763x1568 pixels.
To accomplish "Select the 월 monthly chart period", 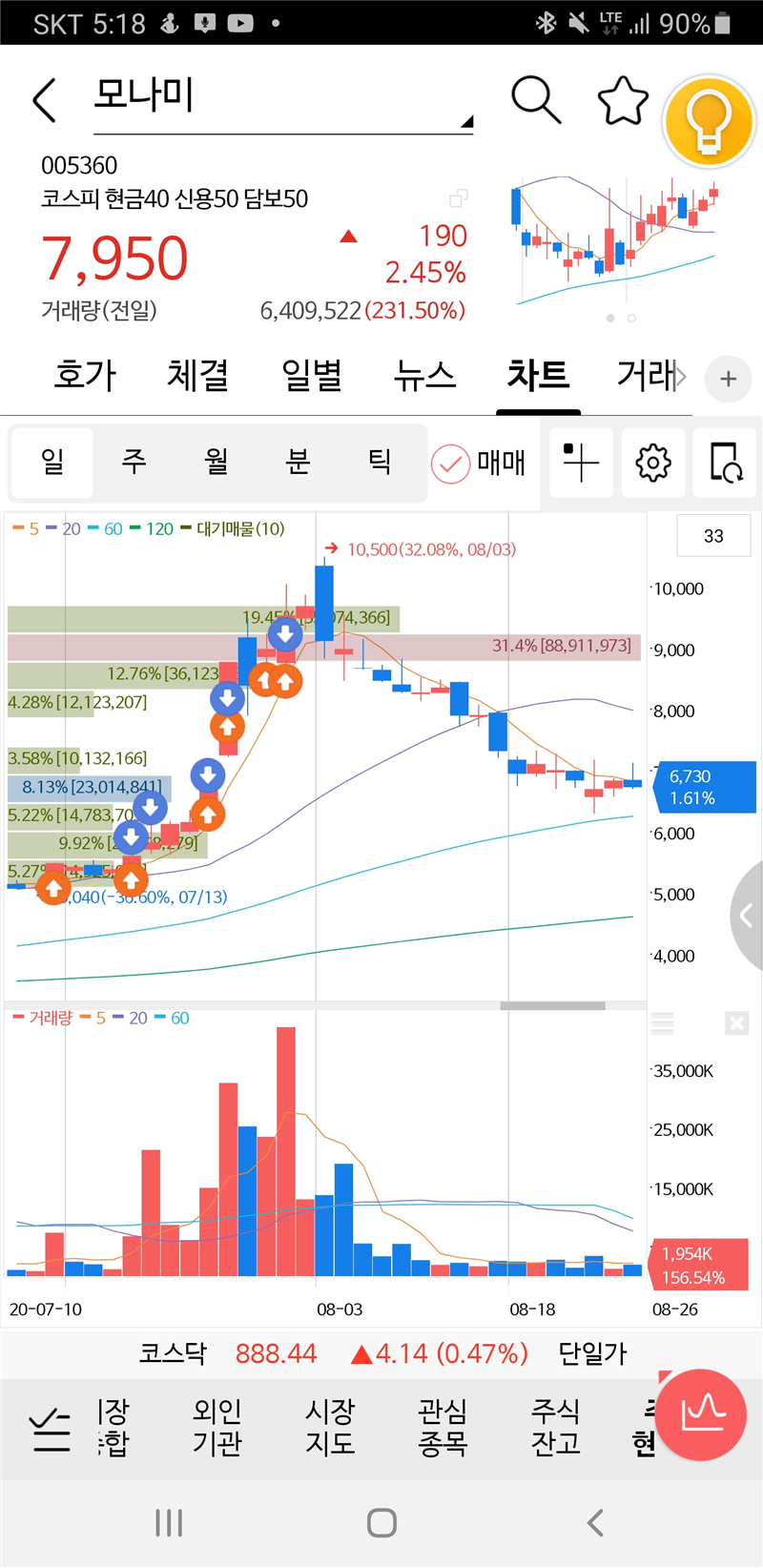I will pos(217,463).
